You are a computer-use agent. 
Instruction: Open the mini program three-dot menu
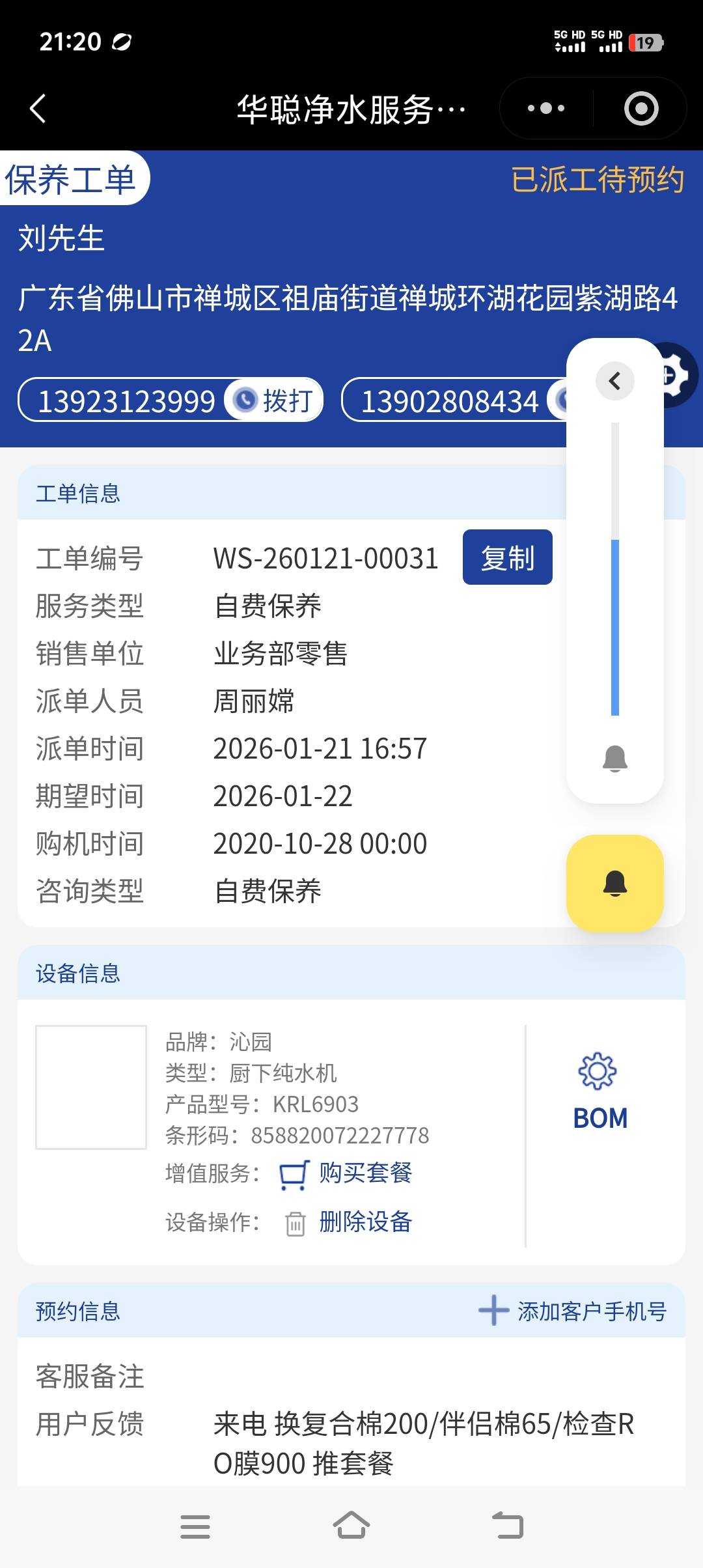[546, 108]
